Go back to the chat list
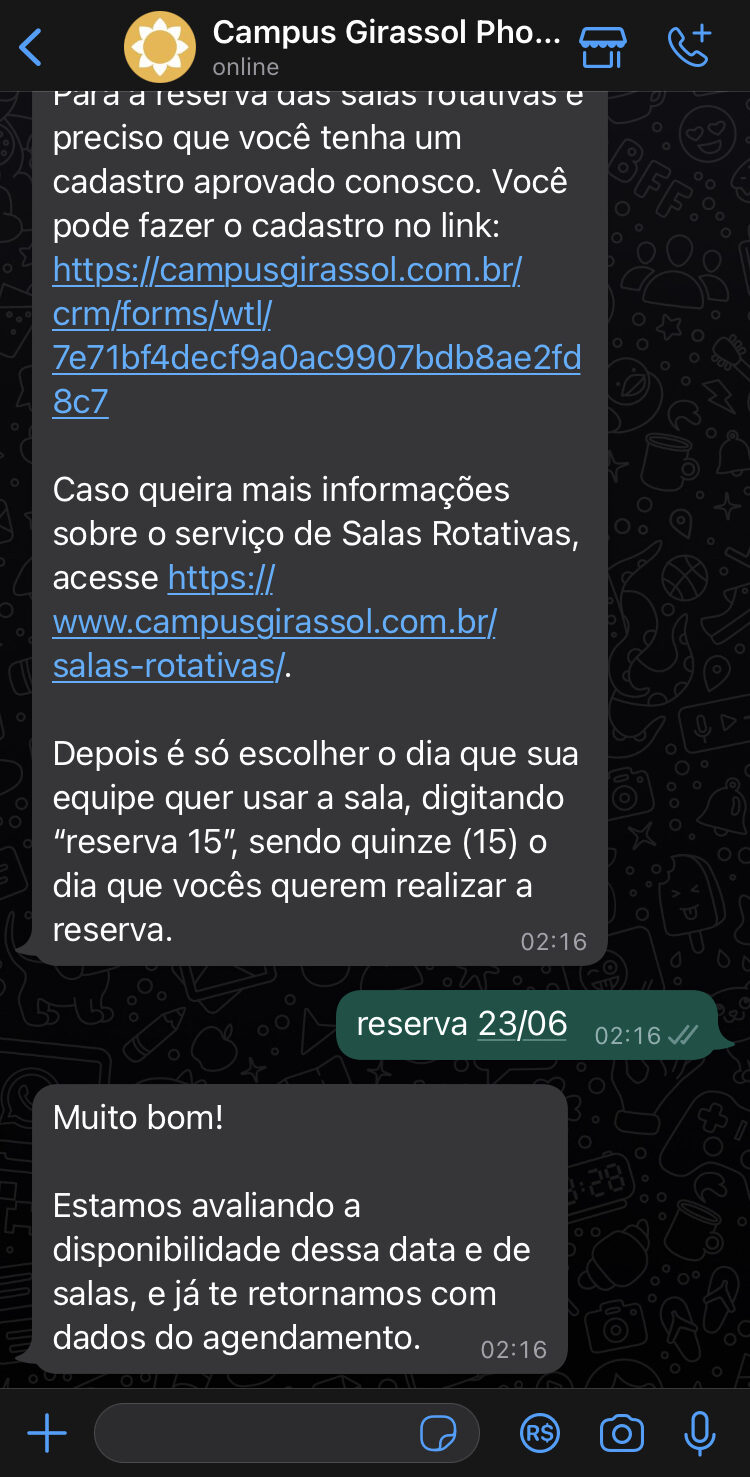Viewport: 750px width, 1477px height. pos(31,47)
